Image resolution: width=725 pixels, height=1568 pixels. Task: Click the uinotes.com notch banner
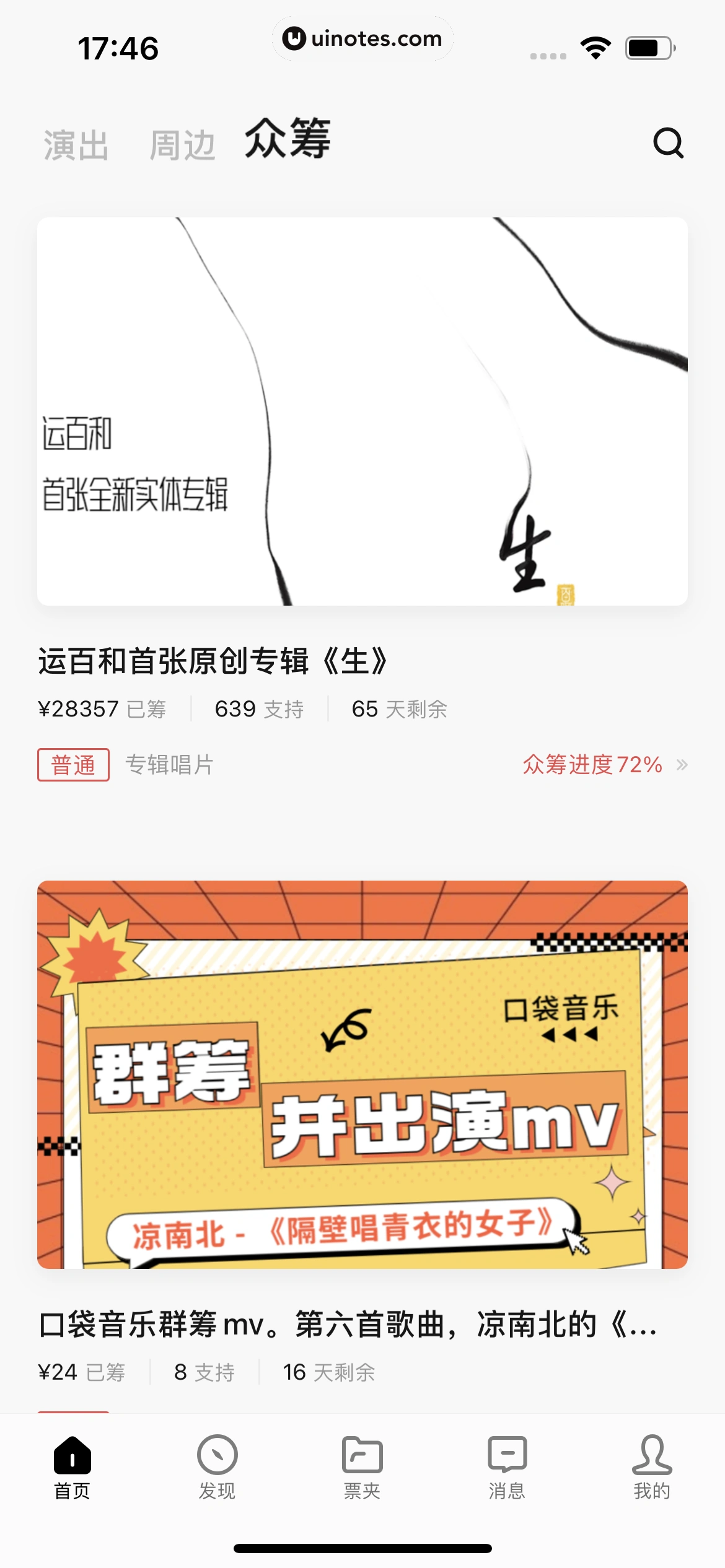coord(362,38)
